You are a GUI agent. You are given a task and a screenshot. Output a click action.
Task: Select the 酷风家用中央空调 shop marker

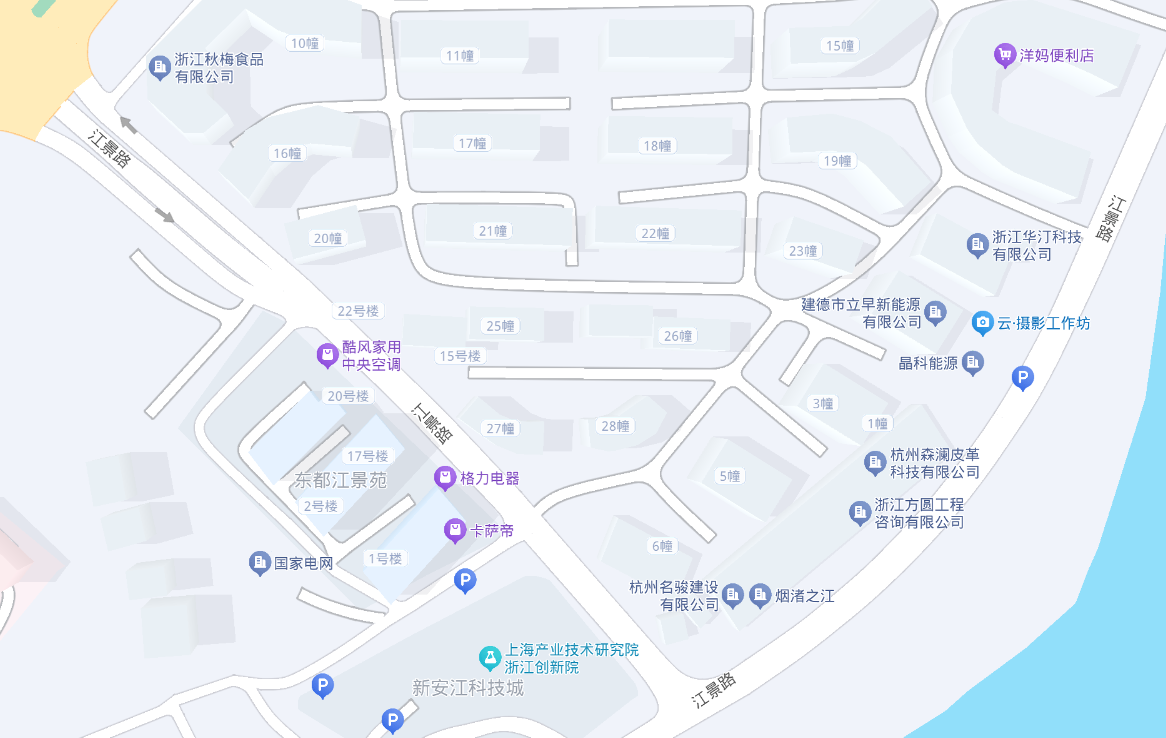coord(326,354)
